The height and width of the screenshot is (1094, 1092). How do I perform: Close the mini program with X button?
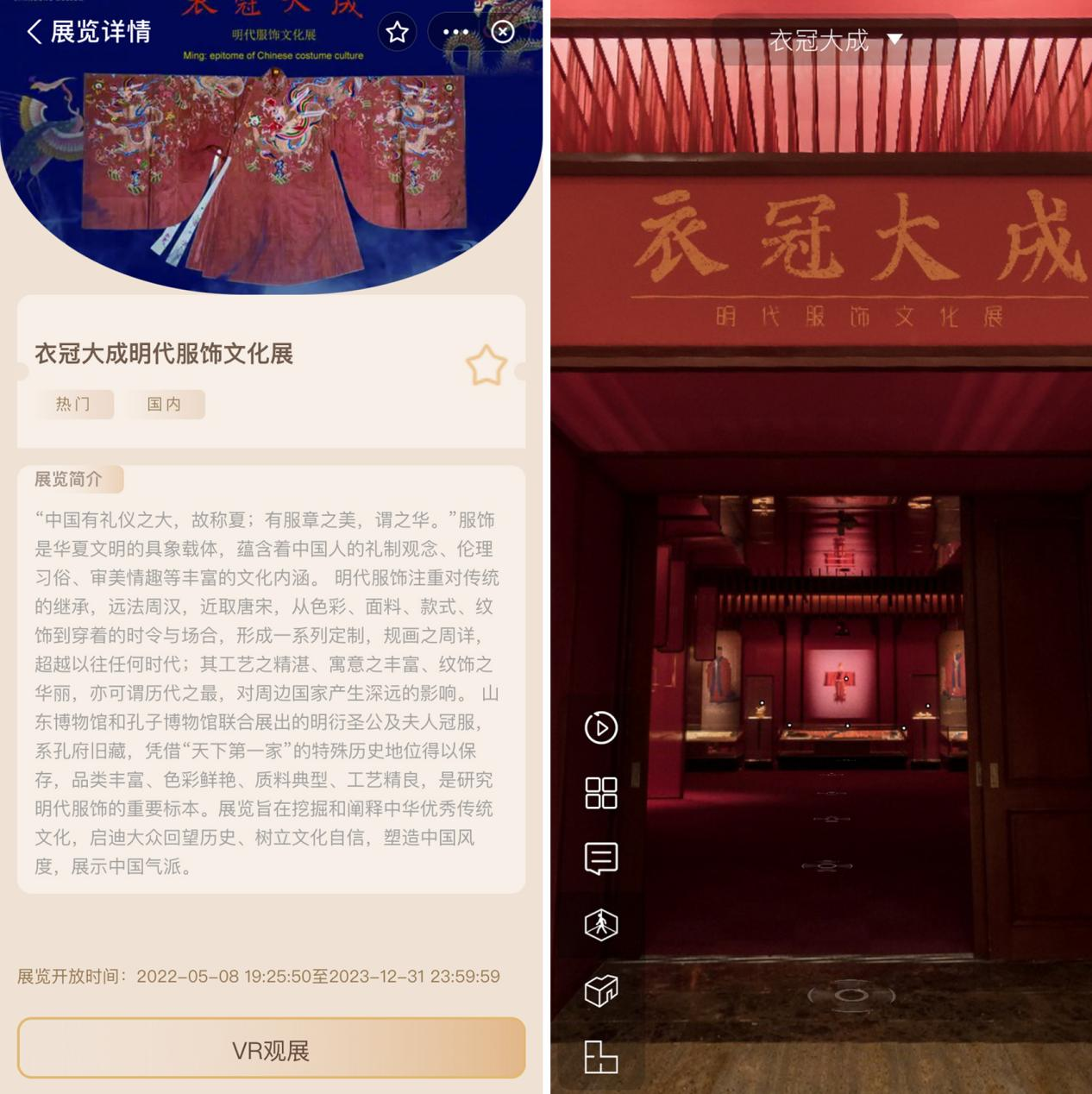[503, 33]
